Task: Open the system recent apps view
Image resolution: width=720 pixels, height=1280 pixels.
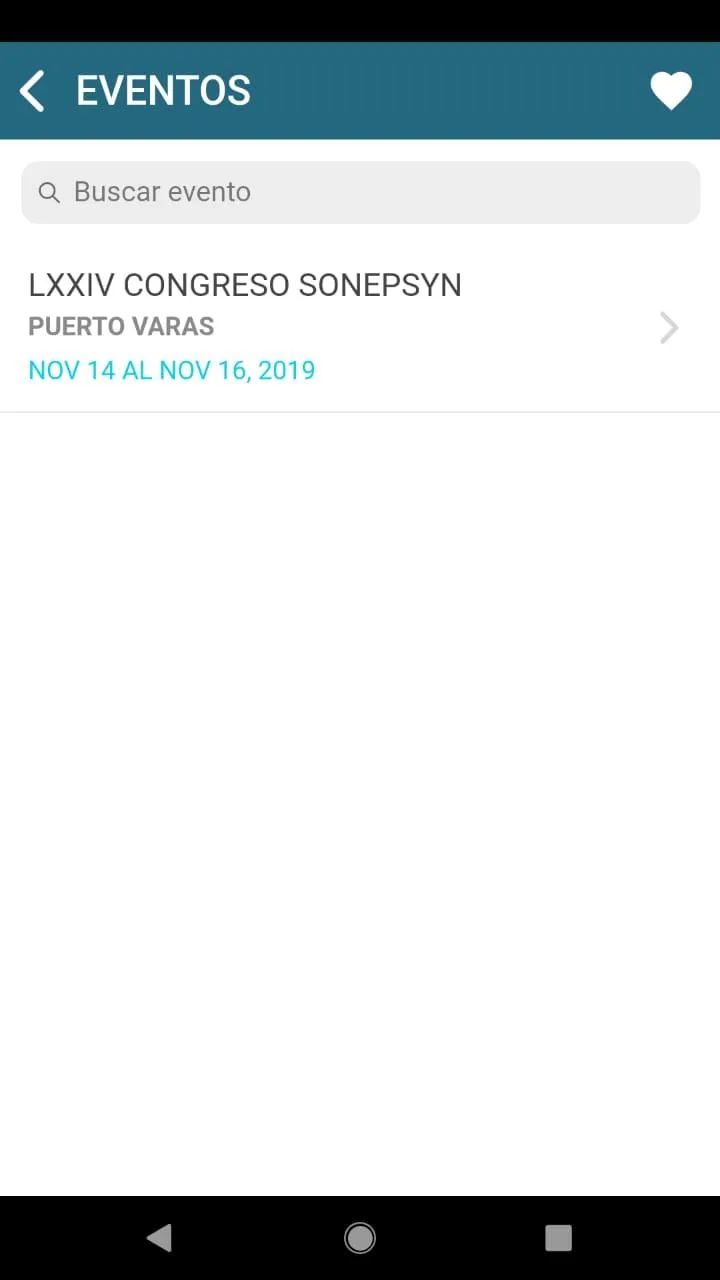Action: 558,1238
